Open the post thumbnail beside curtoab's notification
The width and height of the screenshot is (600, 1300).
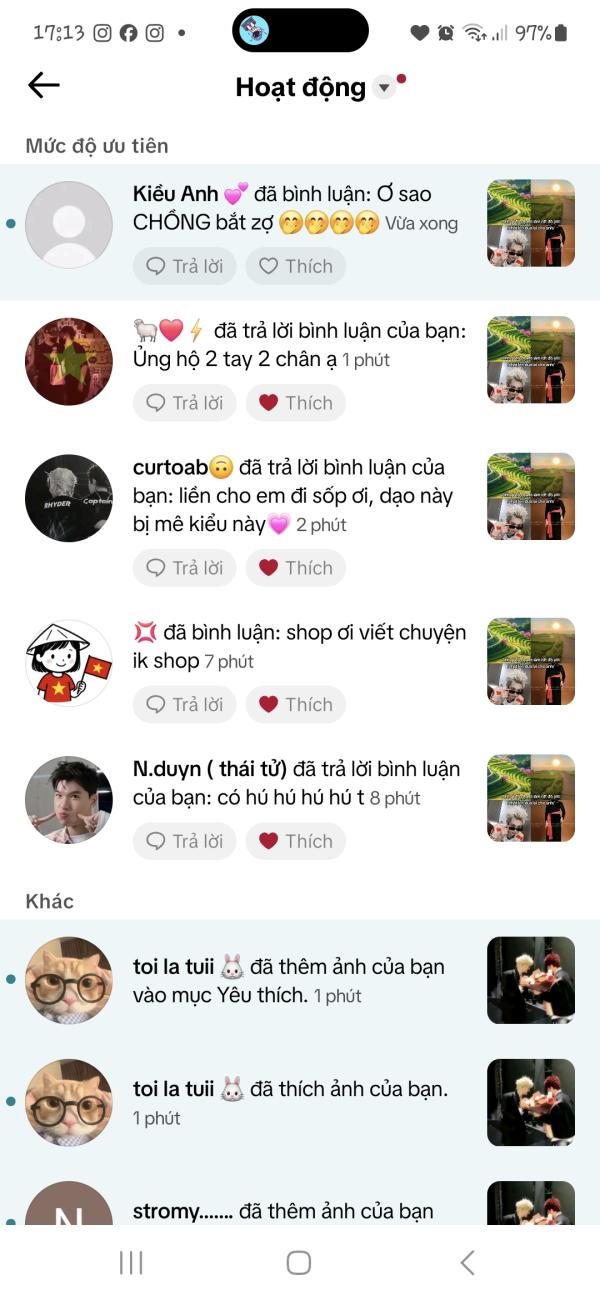click(x=530, y=497)
